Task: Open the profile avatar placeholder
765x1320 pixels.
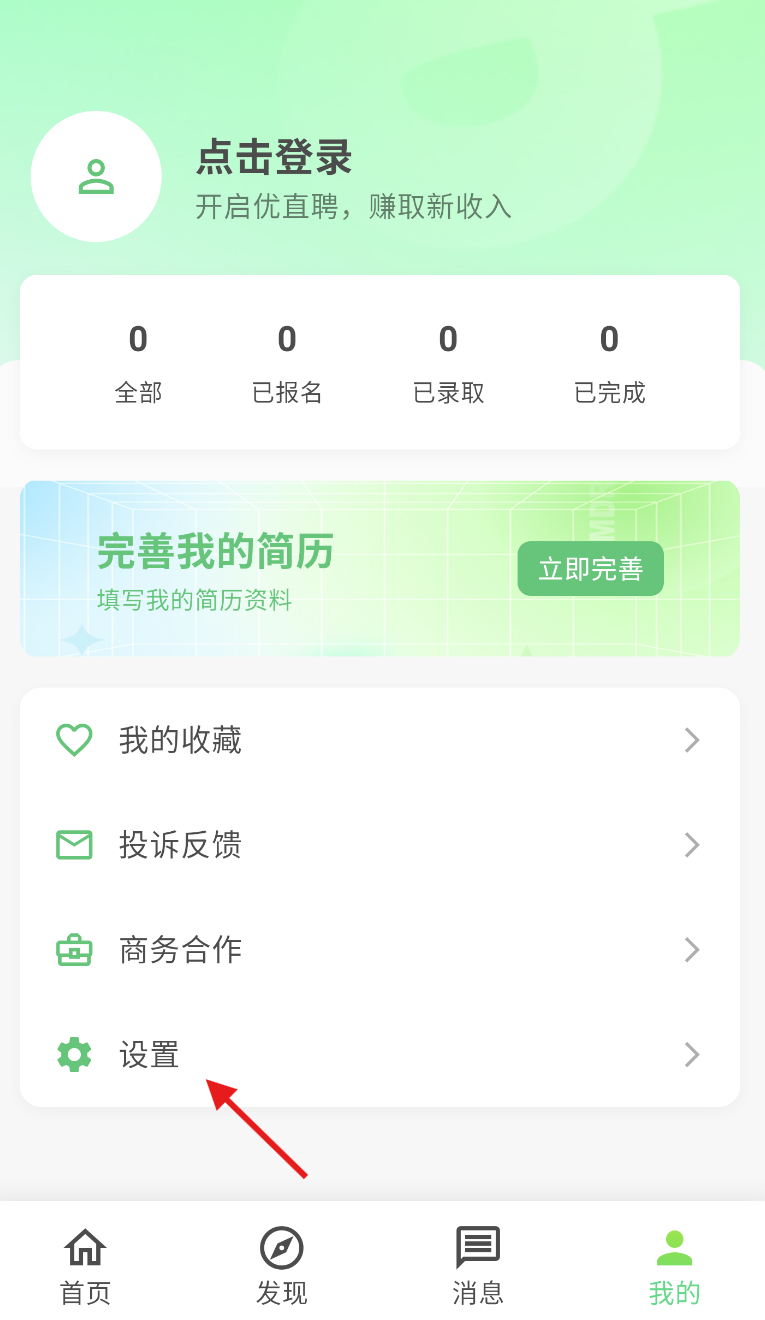Action: pos(96,176)
